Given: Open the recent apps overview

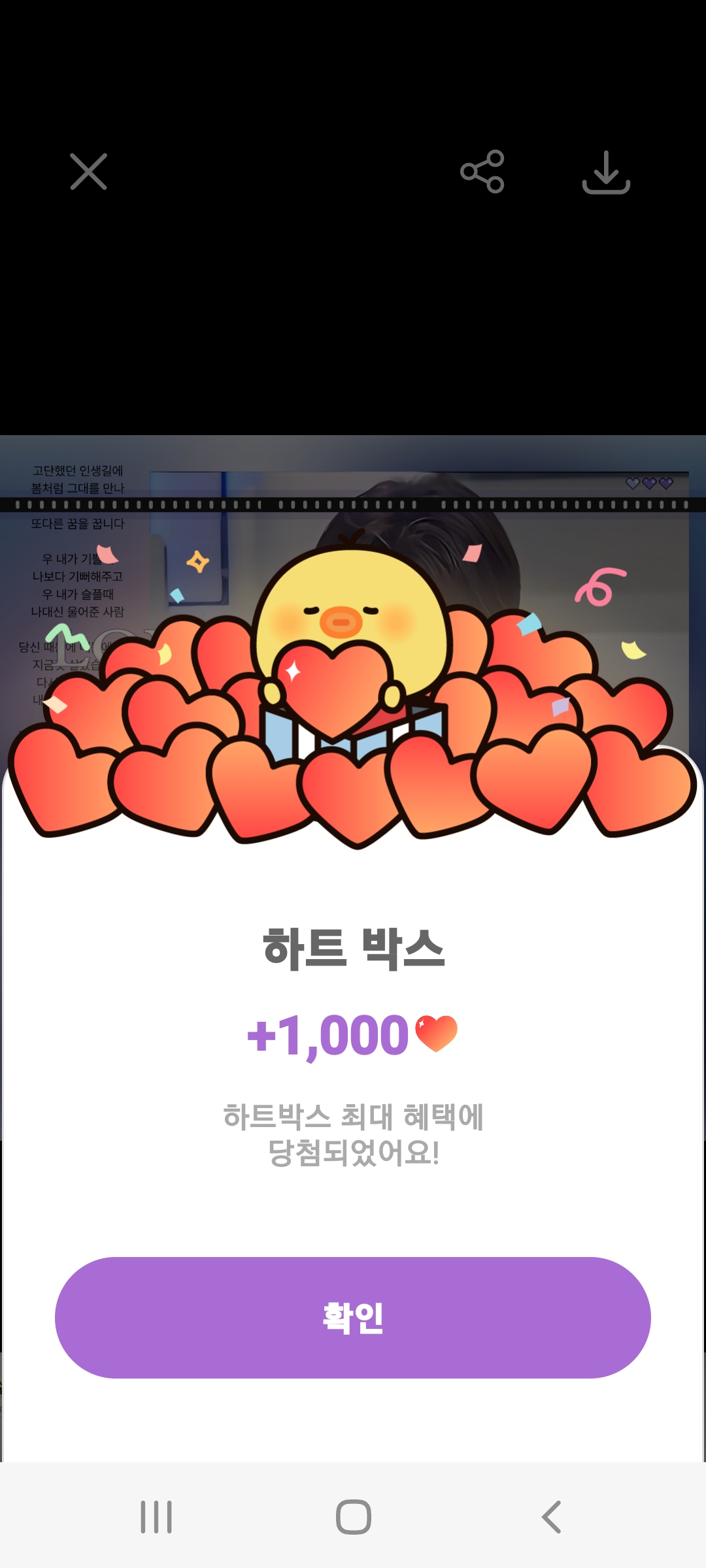Looking at the screenshot, I should point(156,1516).
